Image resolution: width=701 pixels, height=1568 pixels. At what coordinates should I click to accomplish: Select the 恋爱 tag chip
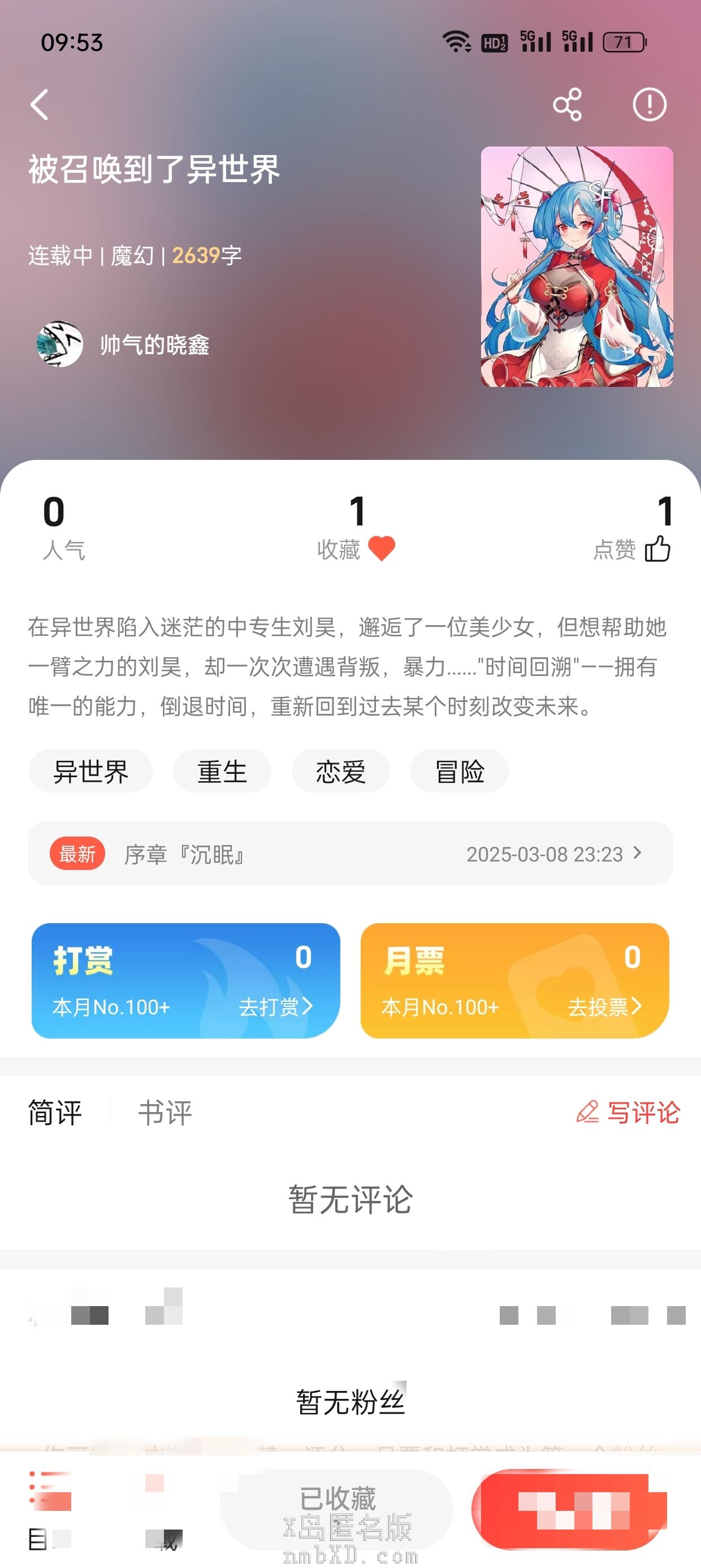pyautogui.click(x=341, y=771)
